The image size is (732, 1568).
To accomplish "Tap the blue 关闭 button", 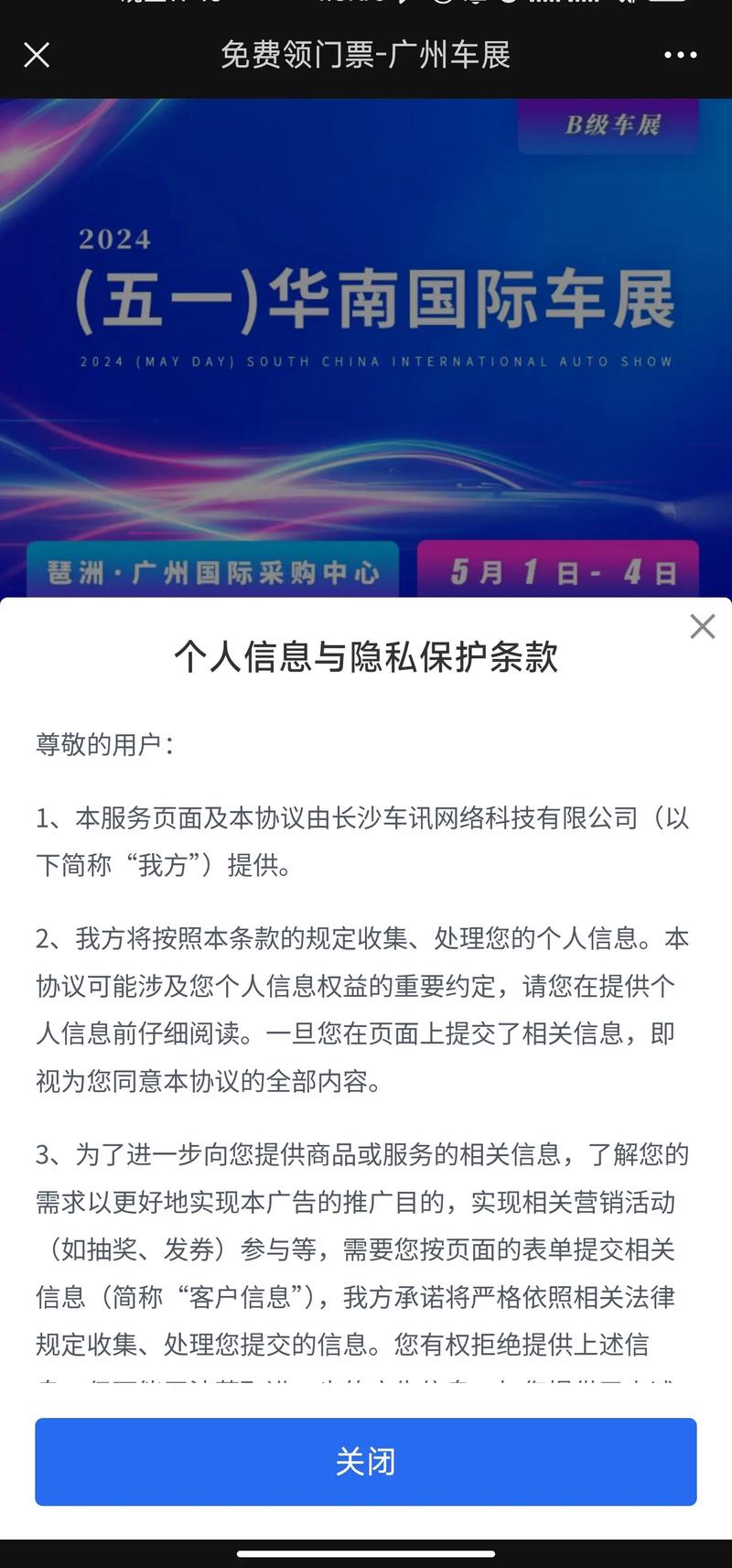I will [366, 1462].
